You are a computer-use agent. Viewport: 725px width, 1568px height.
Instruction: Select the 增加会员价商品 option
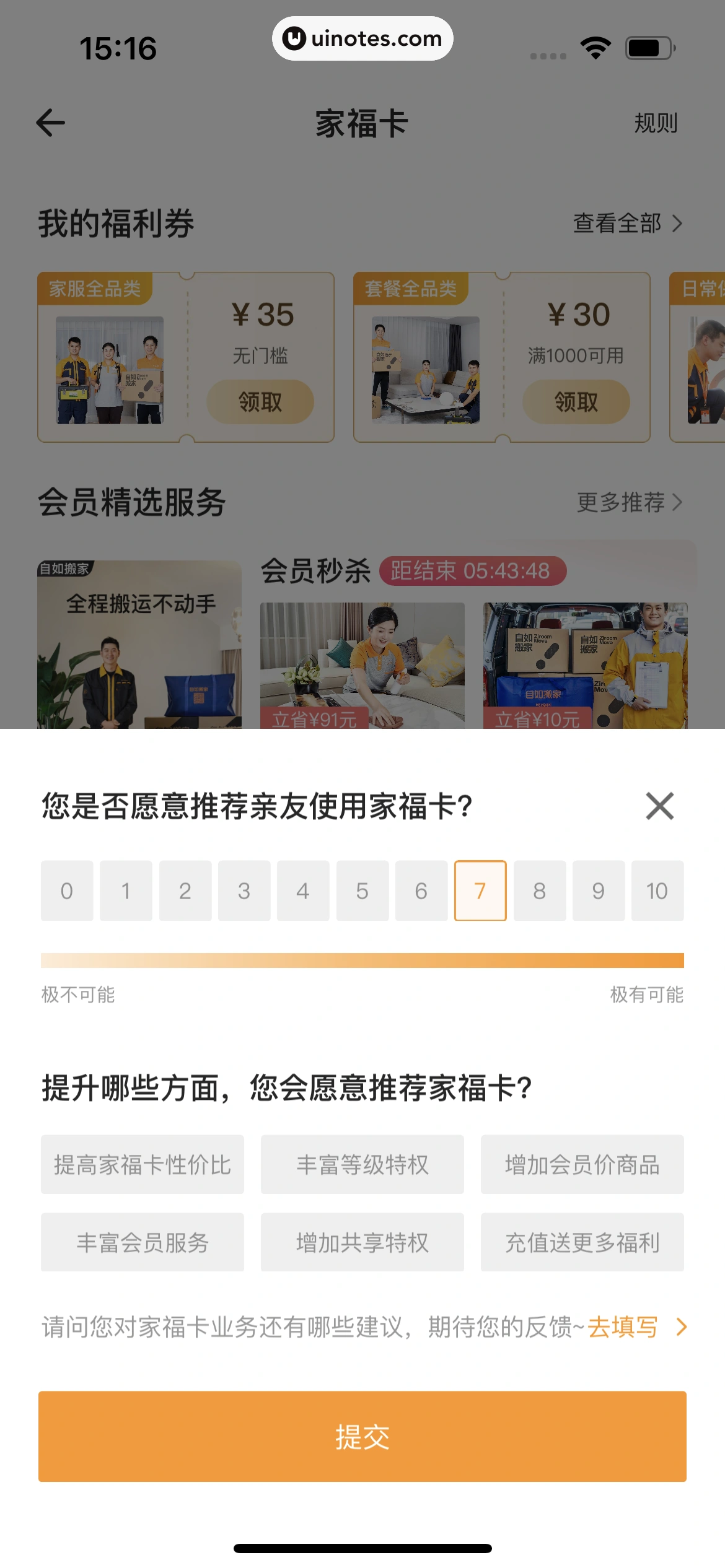[582, 1165]
